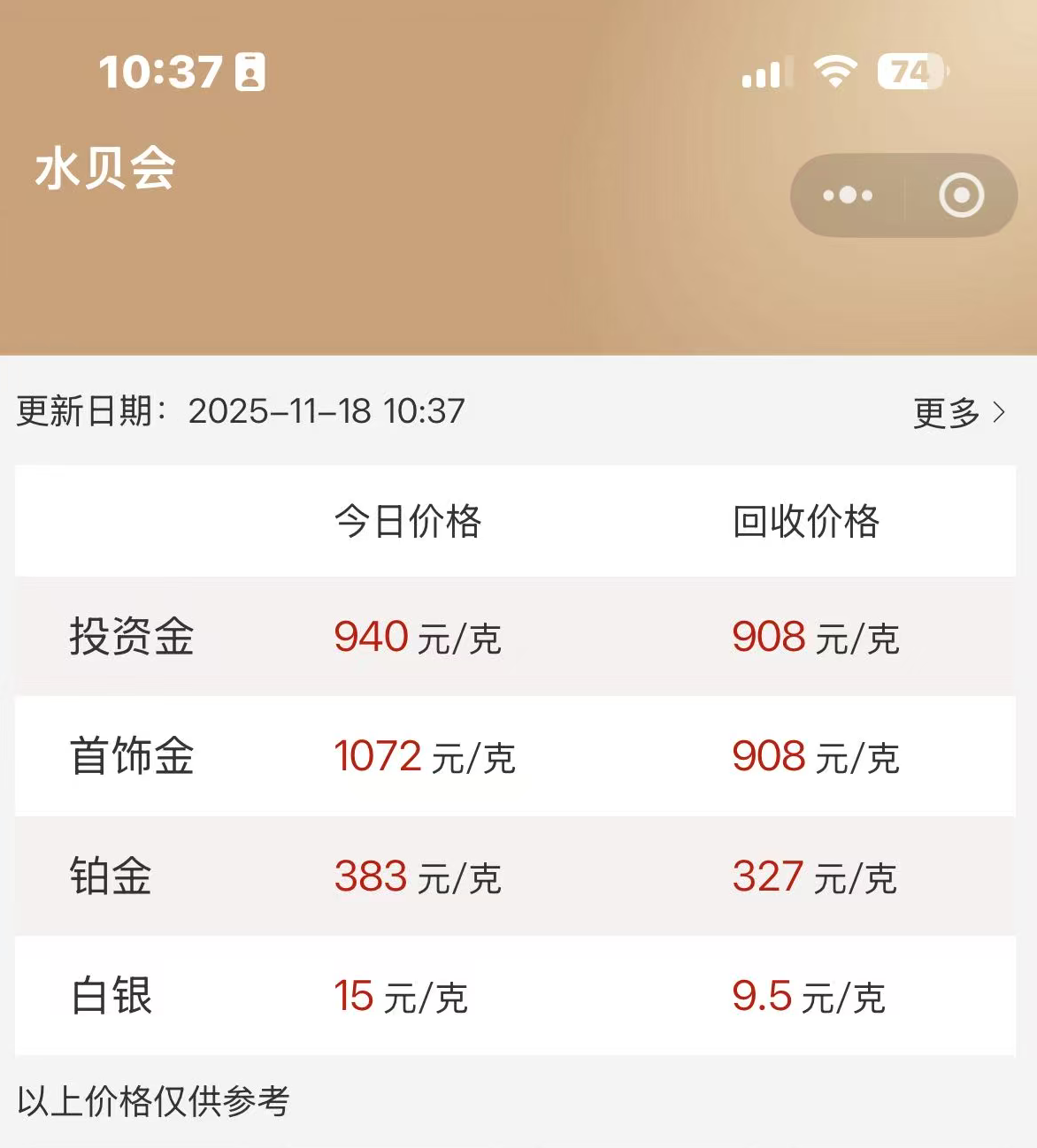Open 更多 to view more prices
The width and height of the screenshot is (1037, 1148).
click(x=958, y=412)
